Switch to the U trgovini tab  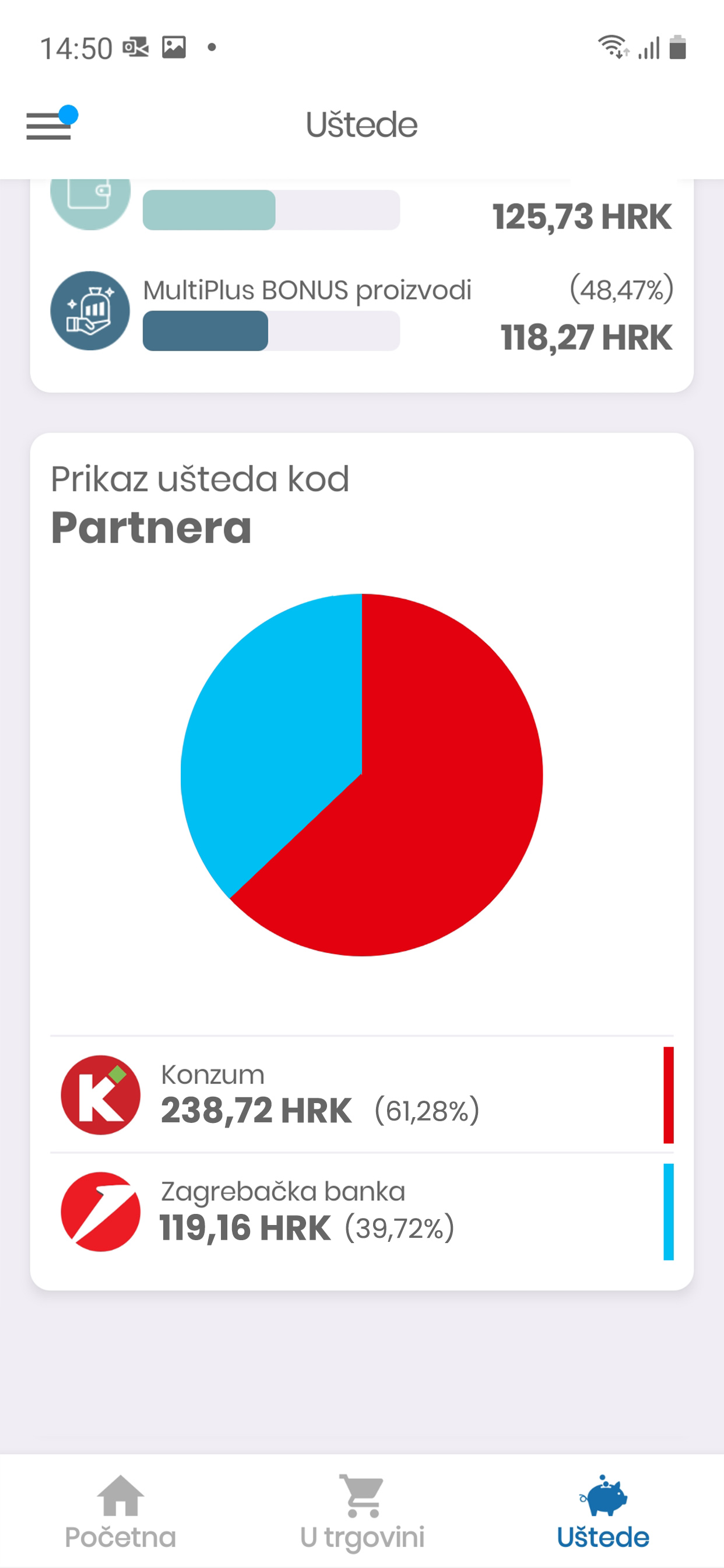click(x=362, y=1511)
